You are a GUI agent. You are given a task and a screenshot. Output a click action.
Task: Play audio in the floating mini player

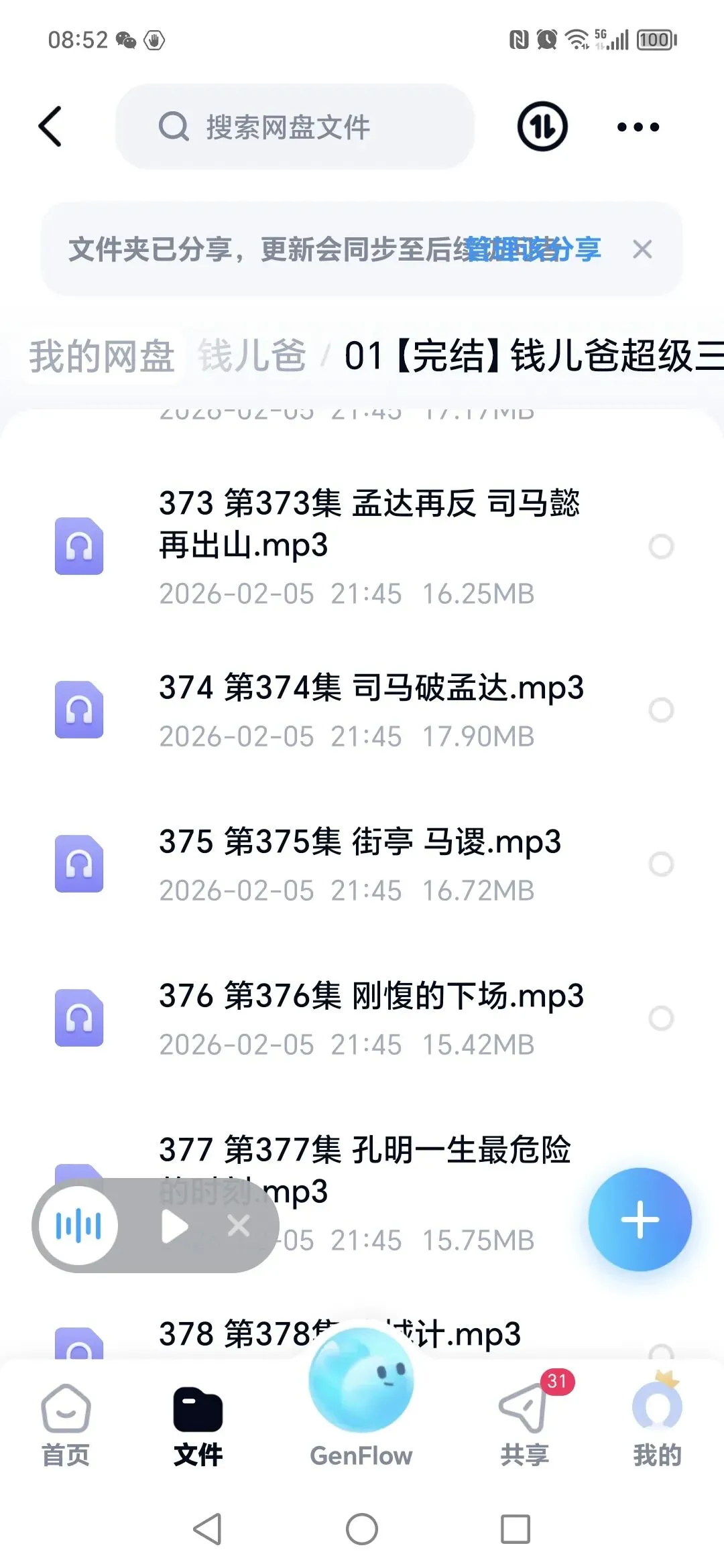click(x=175, y=1226)
